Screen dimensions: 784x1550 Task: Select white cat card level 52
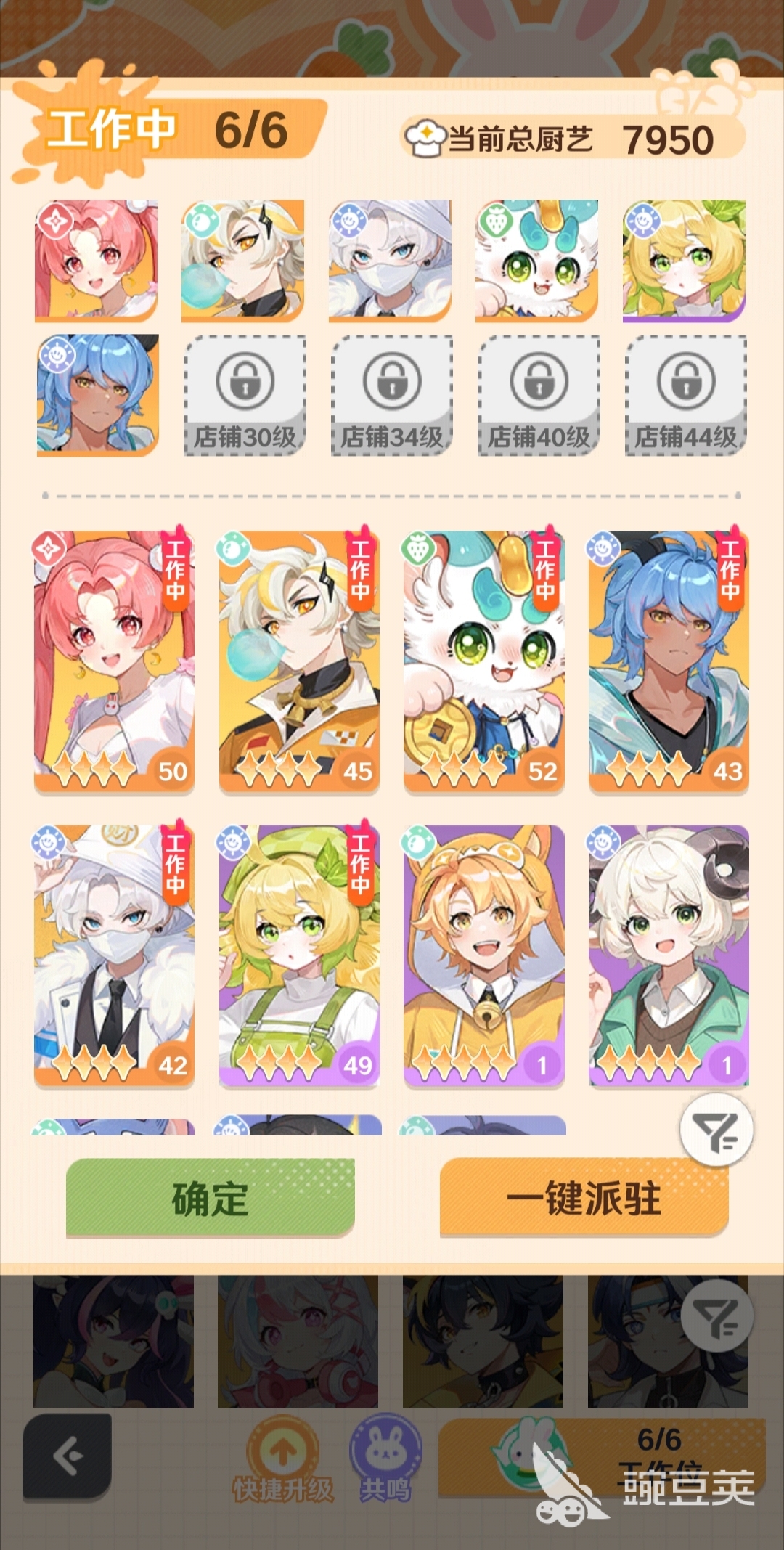click(x=483, y=661)
